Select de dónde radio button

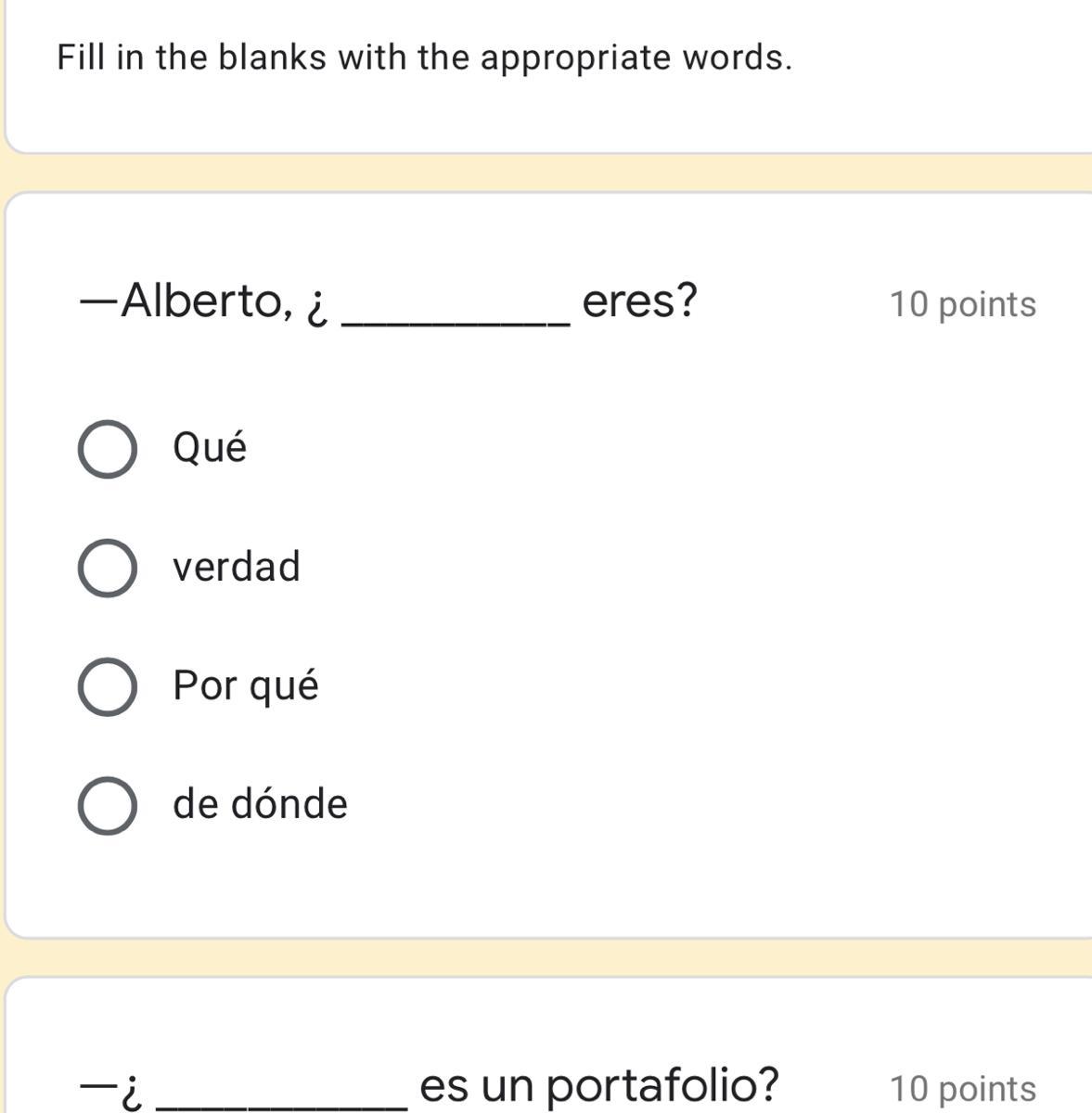click(x=108, y=805)
